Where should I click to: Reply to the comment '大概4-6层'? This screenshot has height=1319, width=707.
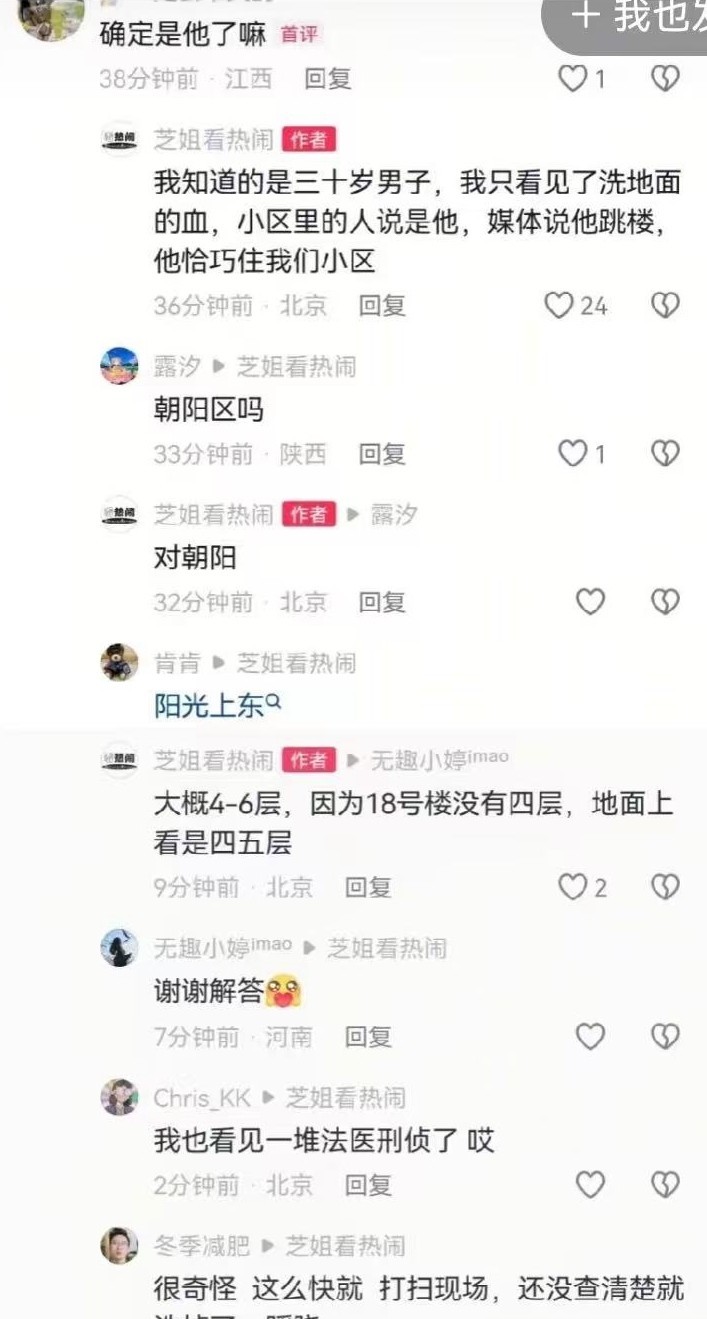tap(368, 887)
